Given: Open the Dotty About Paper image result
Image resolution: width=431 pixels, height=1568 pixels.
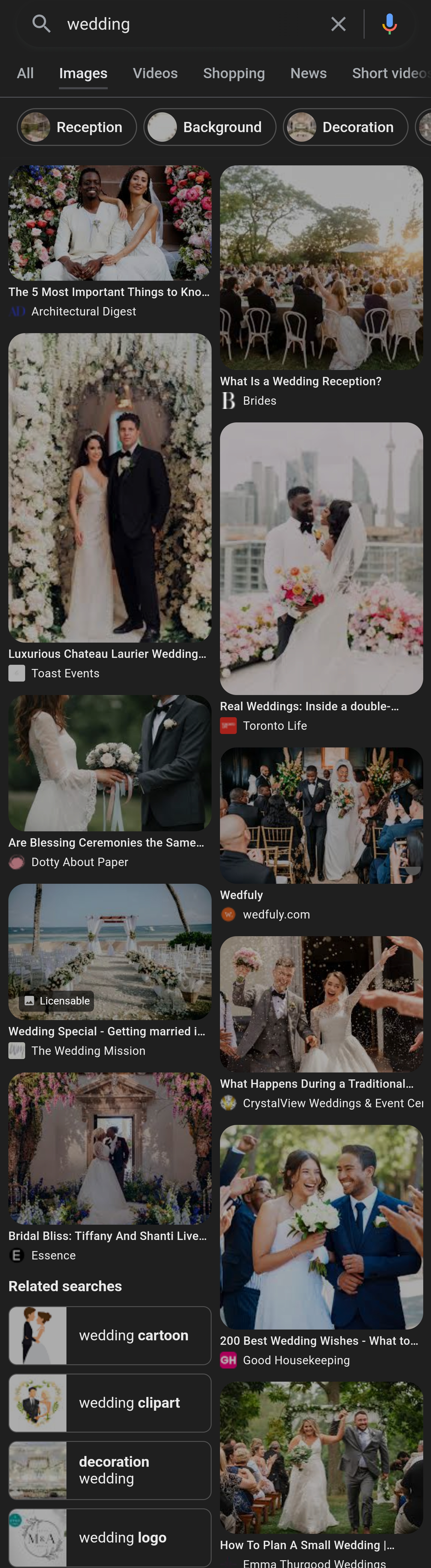Looking at the screenshot, I should click(110, 763).
